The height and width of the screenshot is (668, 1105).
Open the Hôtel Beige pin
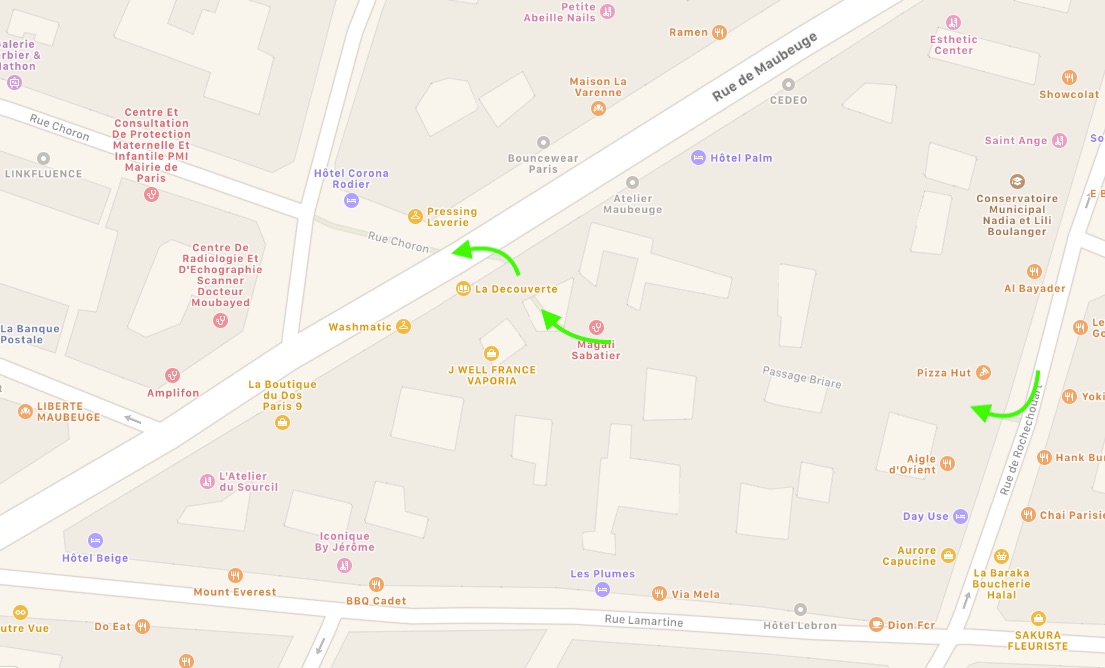click(95, 541)
